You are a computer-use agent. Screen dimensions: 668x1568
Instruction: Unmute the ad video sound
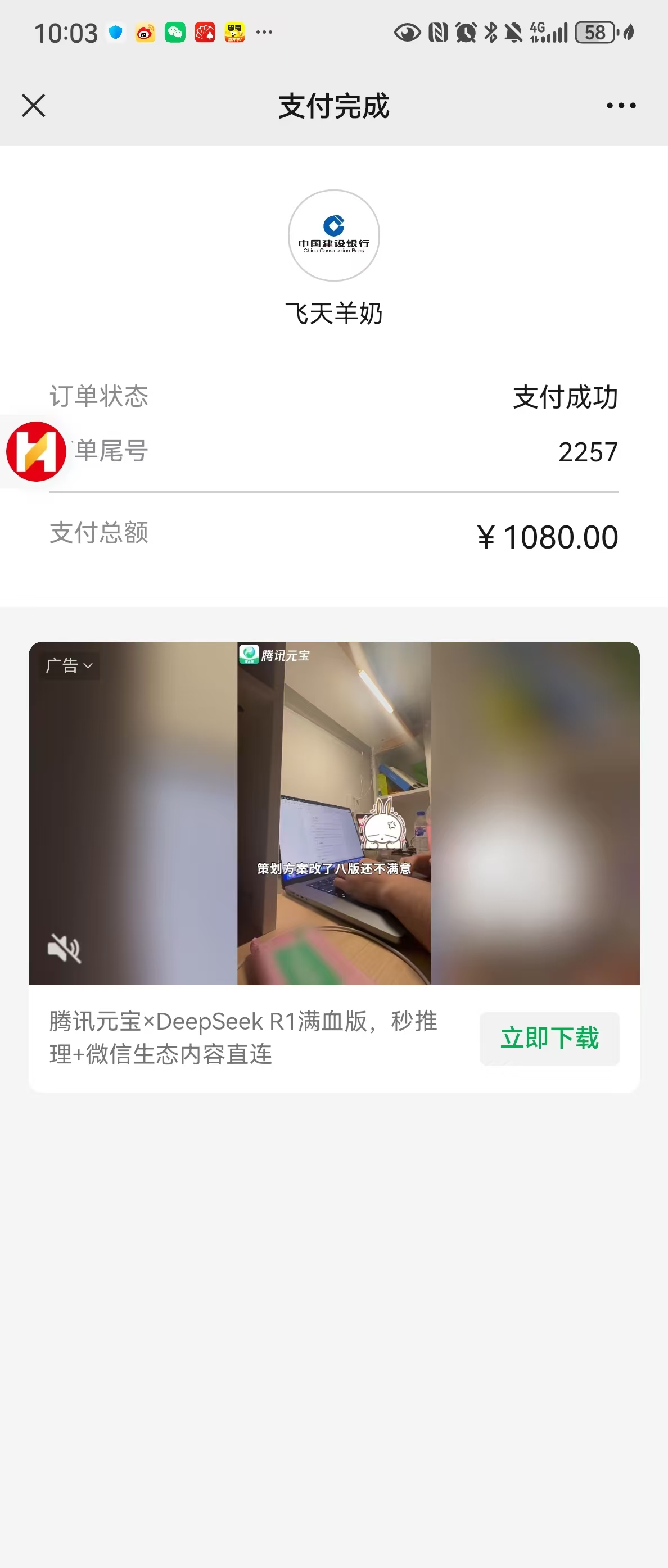(x=64, y=948)
